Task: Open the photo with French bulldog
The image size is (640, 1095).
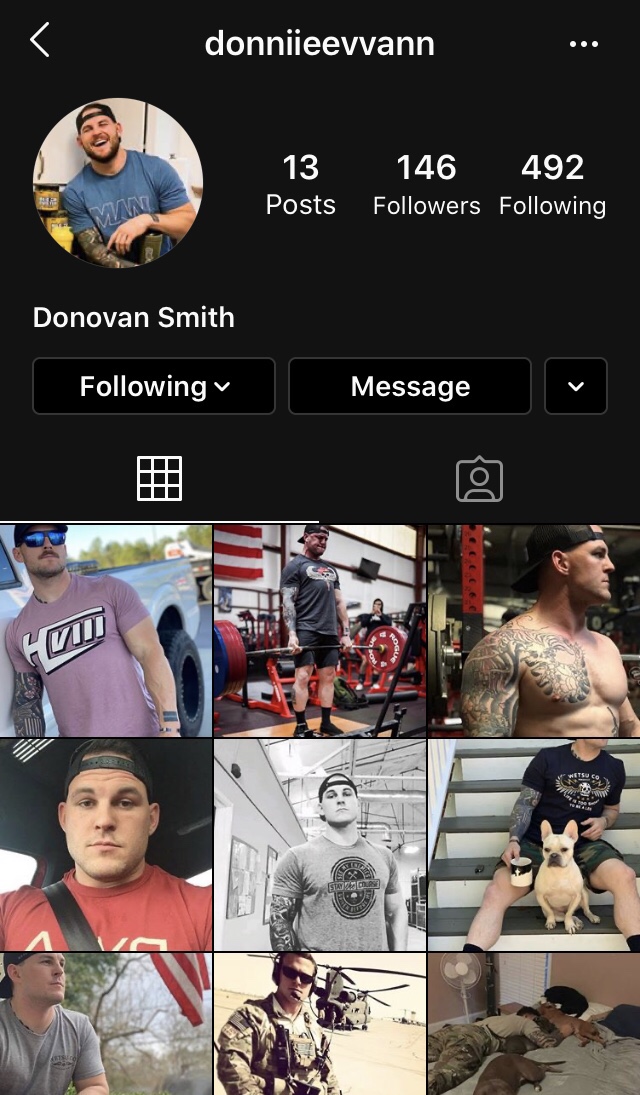Action: tap(533, 845)
